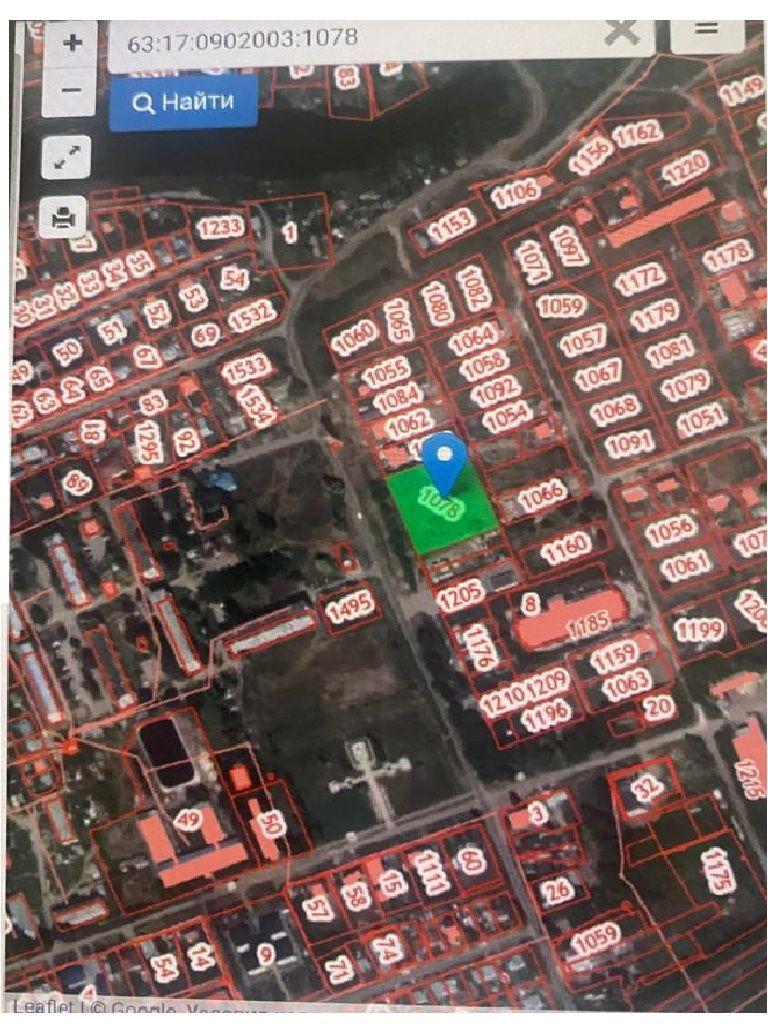Viewport: 768px width, 1024px height.
Task: Tap the Найти search button
Action: coord(183,102)
